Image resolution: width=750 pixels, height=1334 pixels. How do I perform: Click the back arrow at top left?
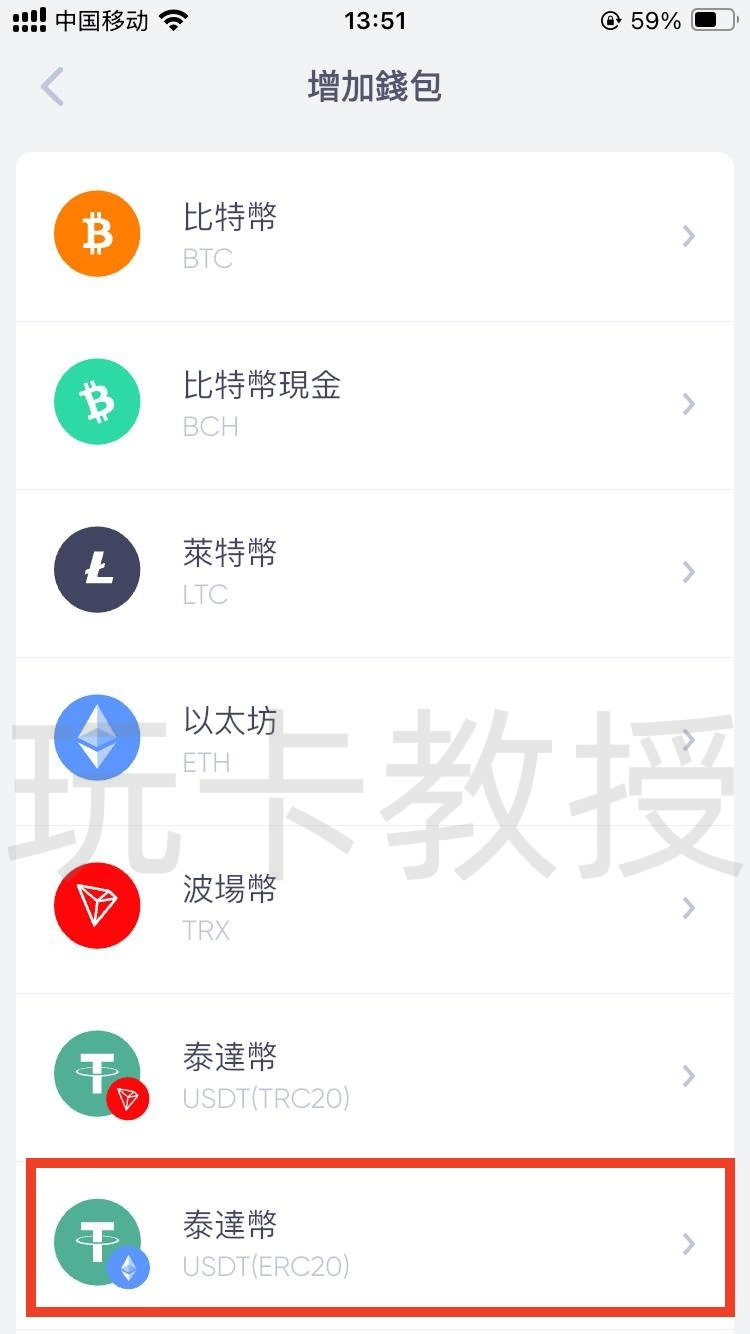(51, 88)
